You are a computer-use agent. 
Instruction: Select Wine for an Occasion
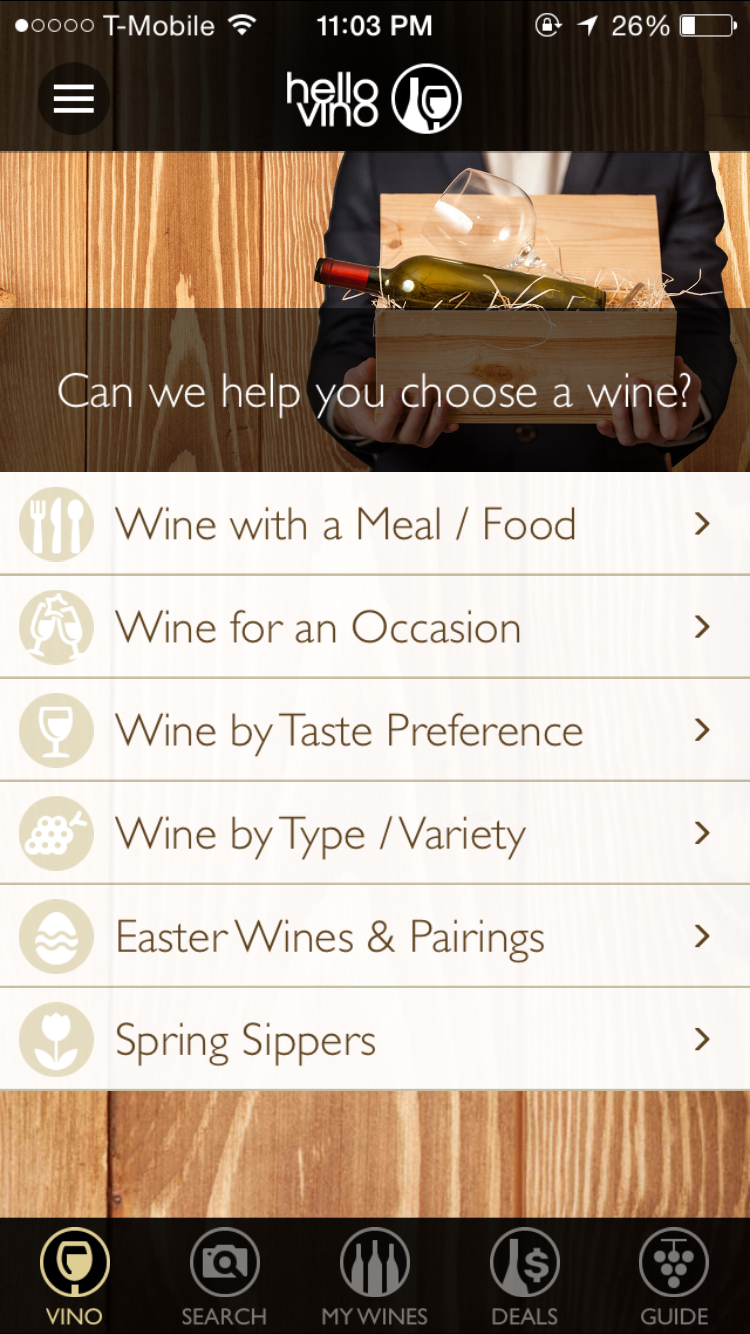point(375,628)
